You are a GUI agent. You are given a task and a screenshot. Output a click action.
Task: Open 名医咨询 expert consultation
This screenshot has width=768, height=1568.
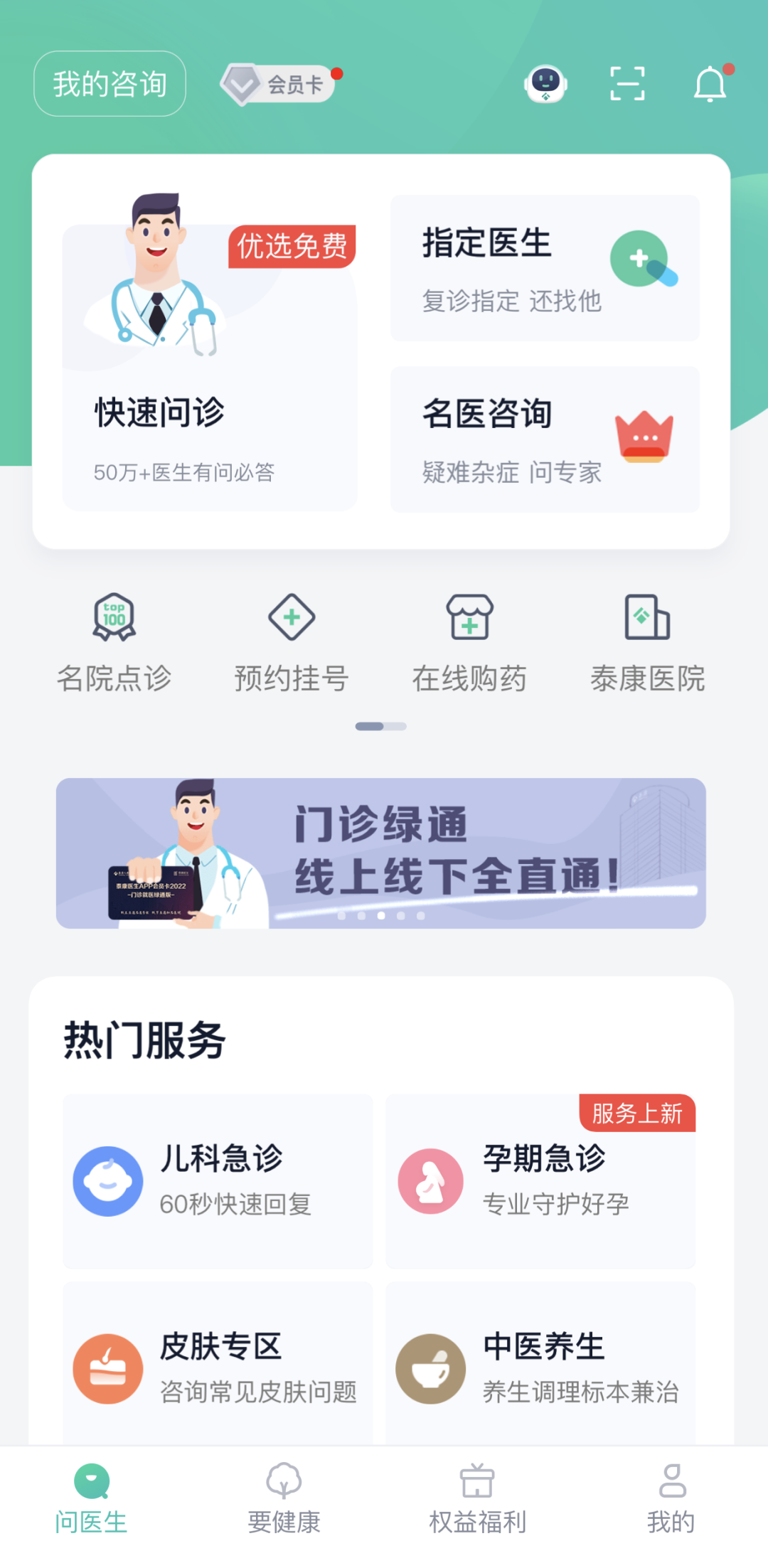coord(545,439)
